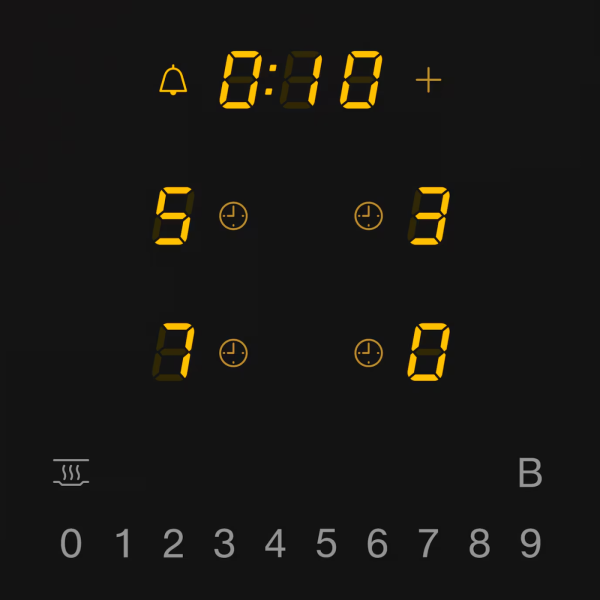Set power level 5
Image resolution: width=600 pixels, height=600 pixels.
326,544
